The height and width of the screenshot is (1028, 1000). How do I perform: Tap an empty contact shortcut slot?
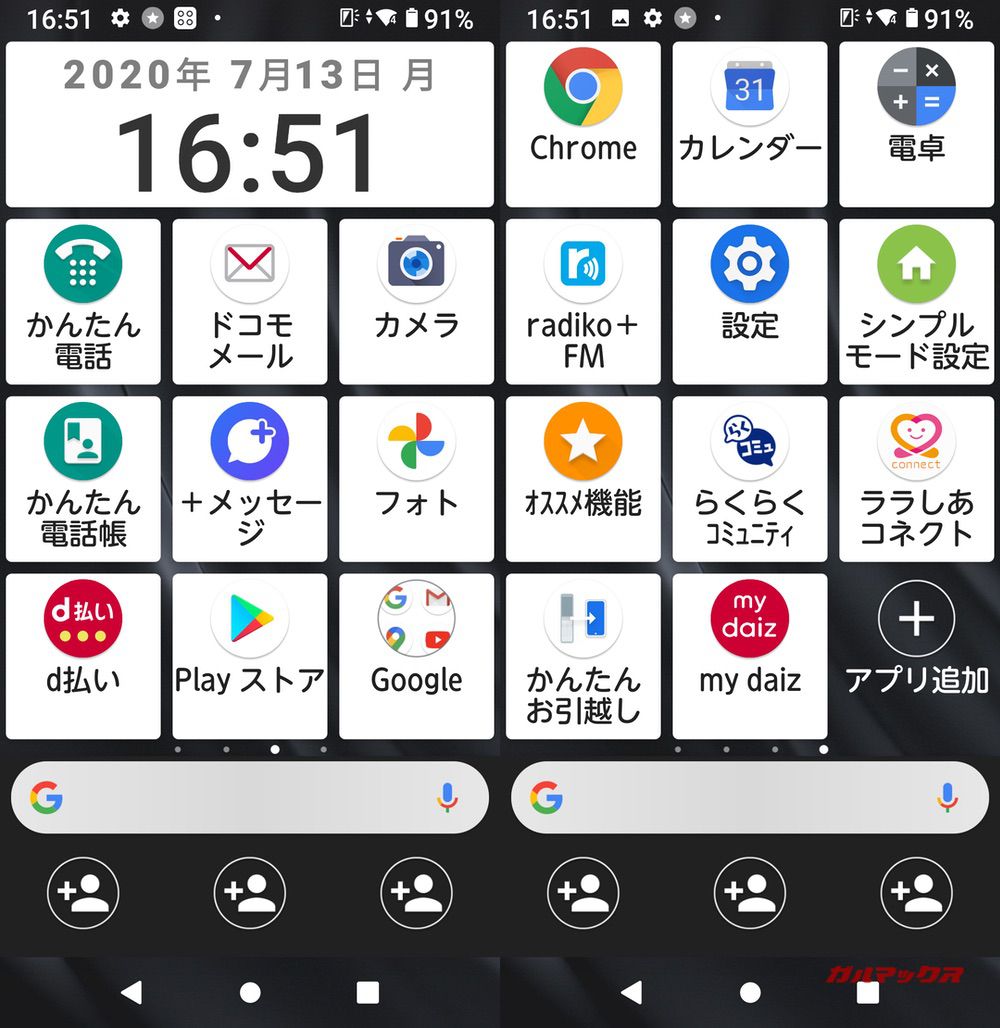tap(83, 892)
